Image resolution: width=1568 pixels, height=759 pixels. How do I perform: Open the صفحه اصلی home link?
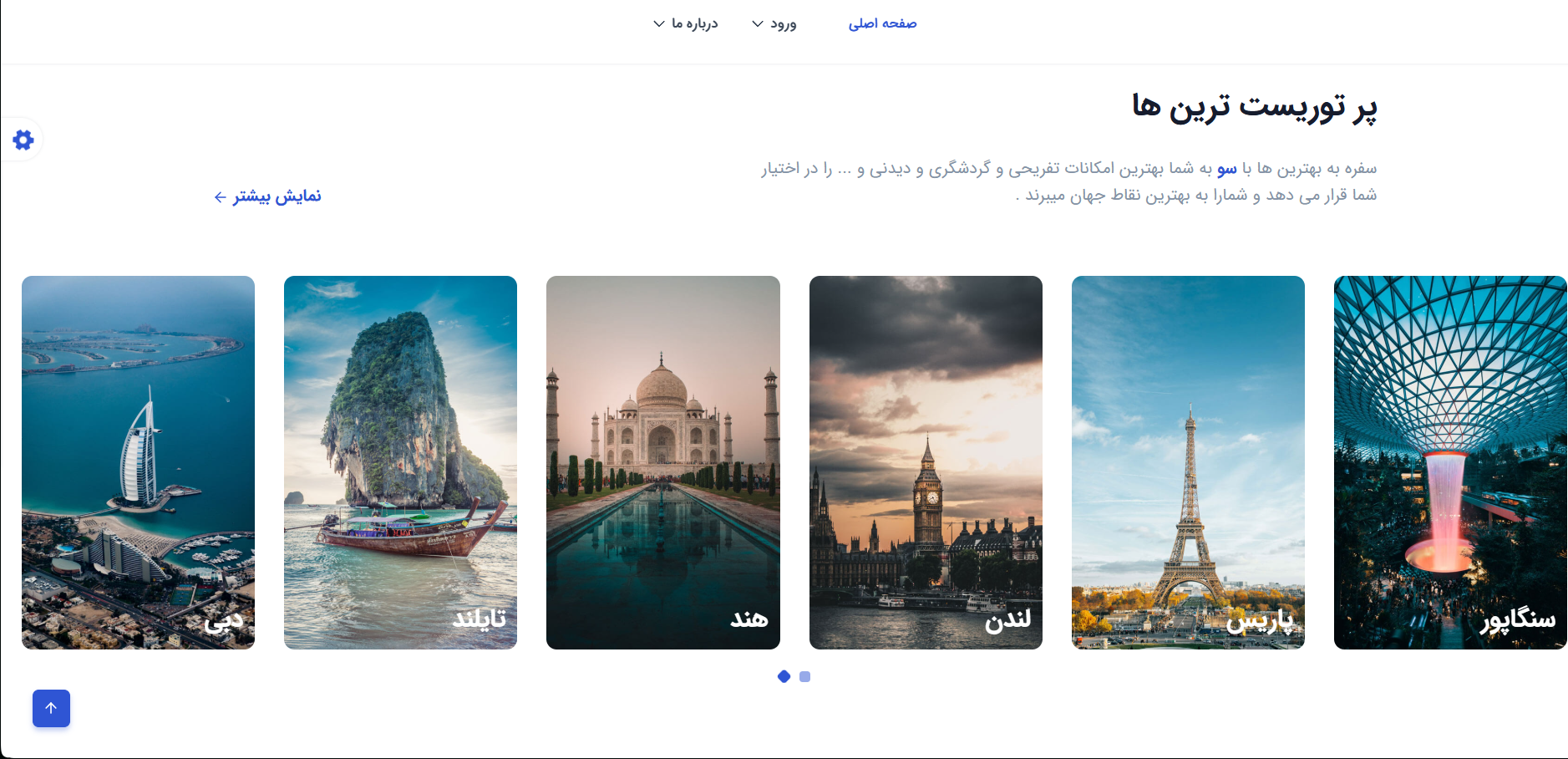tap(882, 23)
